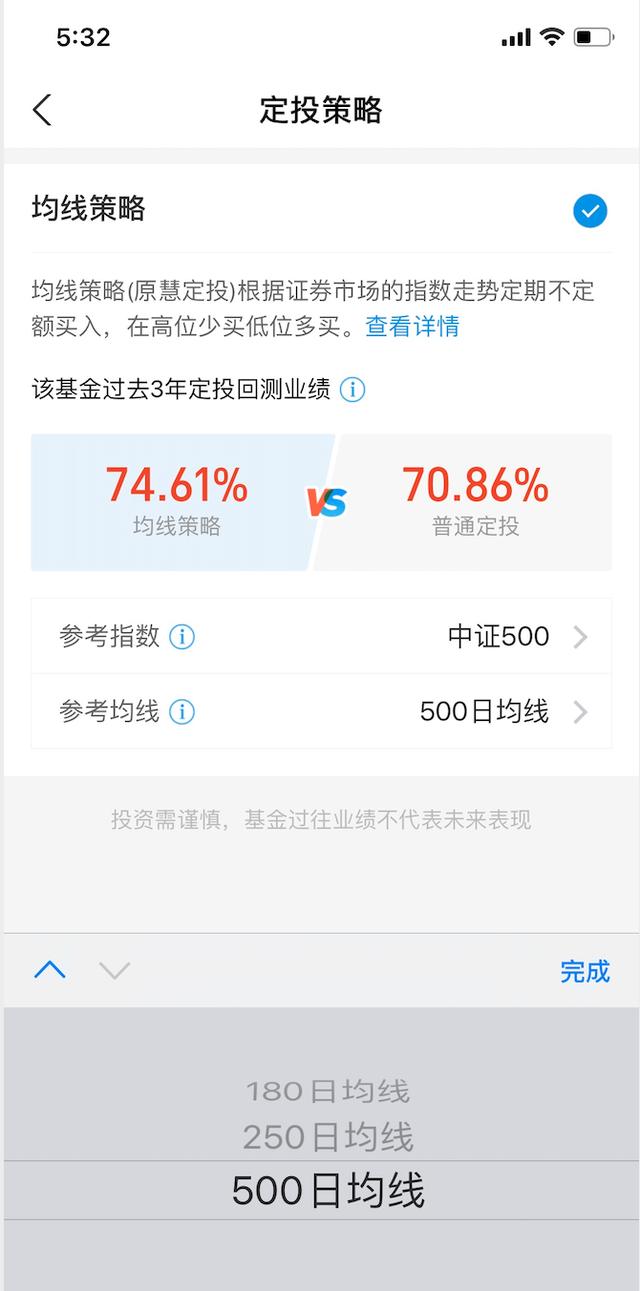The width and height of the screenshot is (640, 1291).
Task: Open the 参考指数 中证500 row
Action: pyautogui.click(x=321, y=636)
